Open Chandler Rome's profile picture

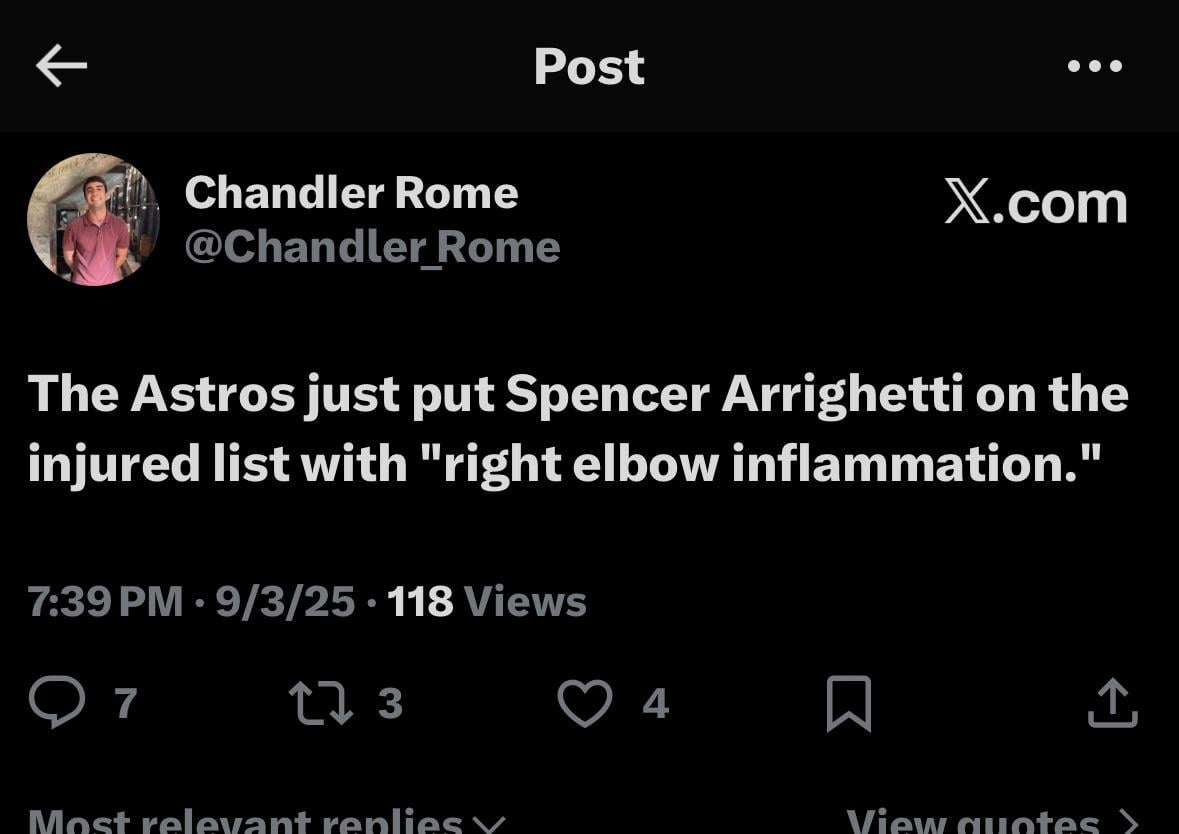93,220
